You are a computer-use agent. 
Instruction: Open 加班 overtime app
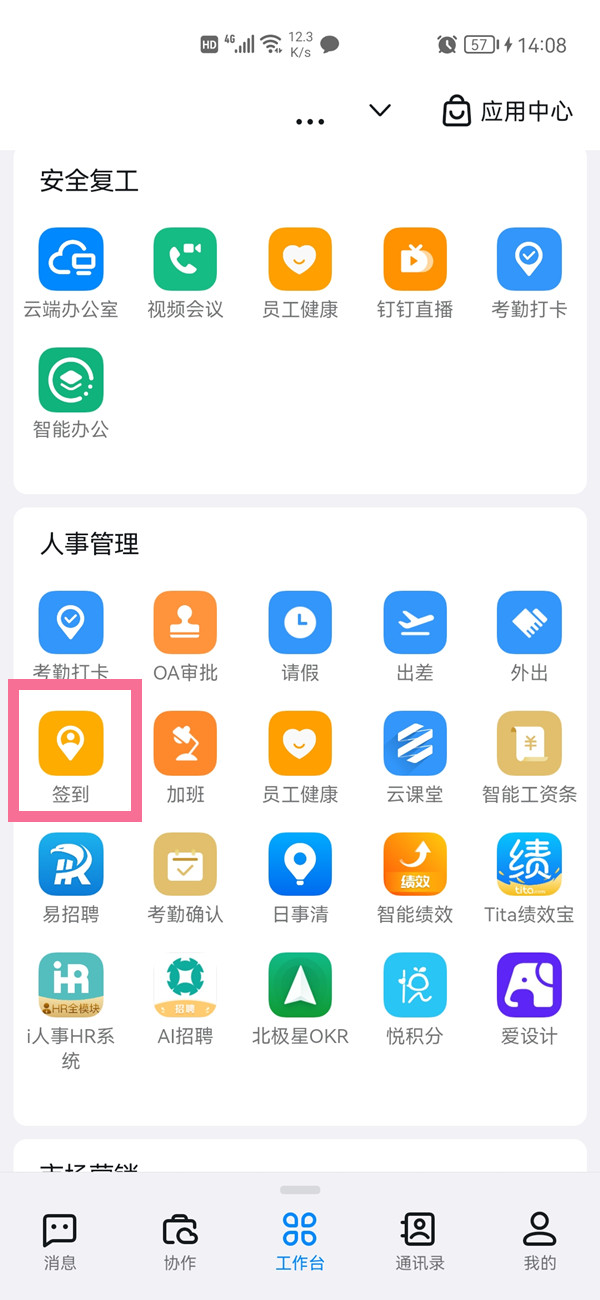[185, 745]
